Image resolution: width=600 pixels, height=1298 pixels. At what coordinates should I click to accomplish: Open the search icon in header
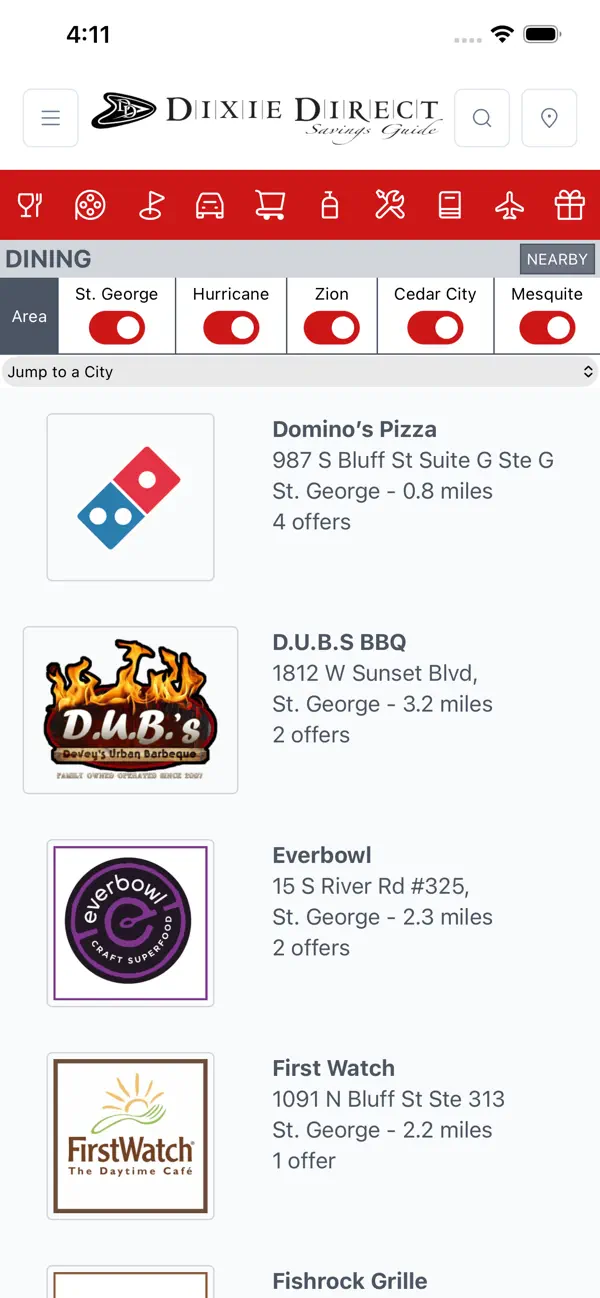pos(482,118)
